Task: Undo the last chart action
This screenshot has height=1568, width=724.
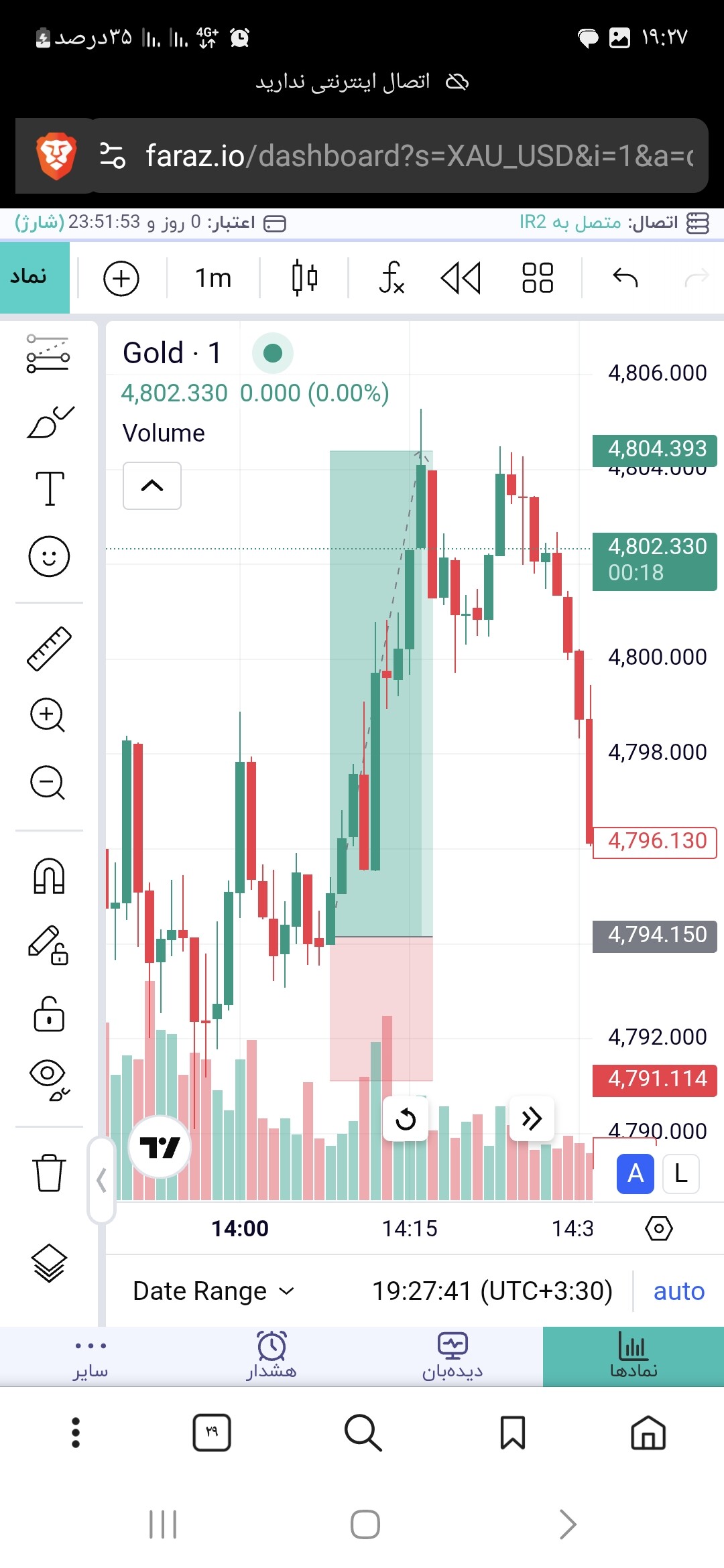Action: [x=625, y=277]
